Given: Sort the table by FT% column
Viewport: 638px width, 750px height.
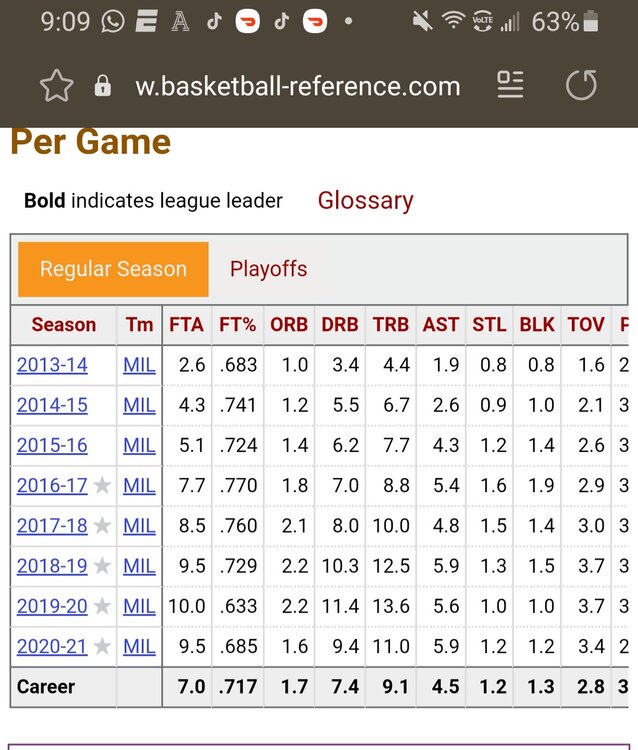Looking at the screenshot, I should 238,325.
